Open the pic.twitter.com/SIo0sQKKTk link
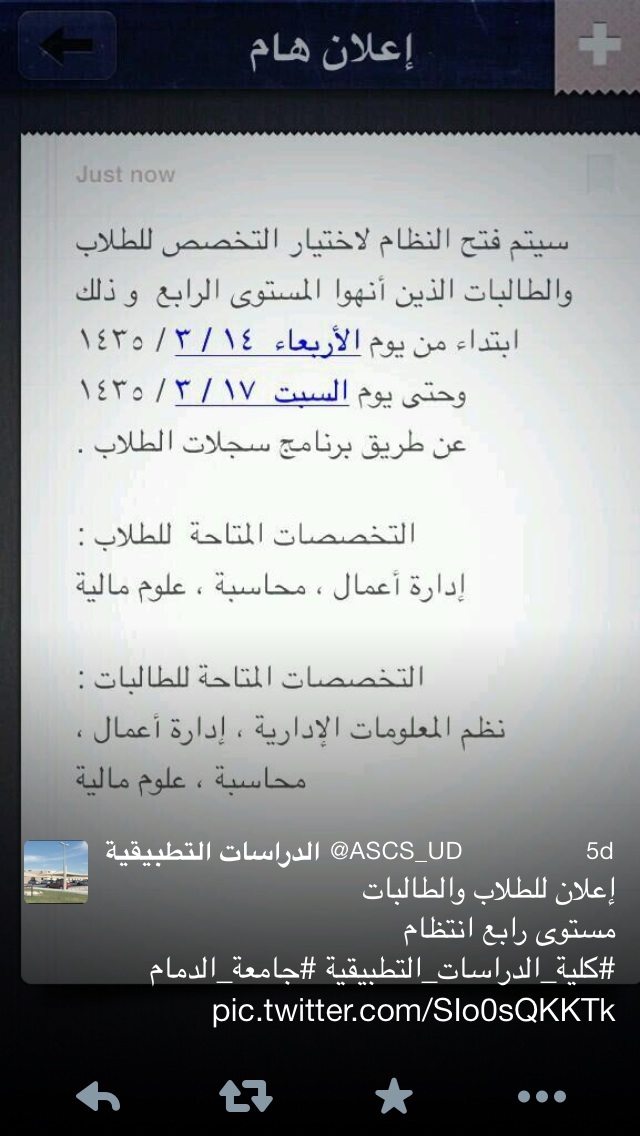640x1136 pixels. coord(414,1011)
